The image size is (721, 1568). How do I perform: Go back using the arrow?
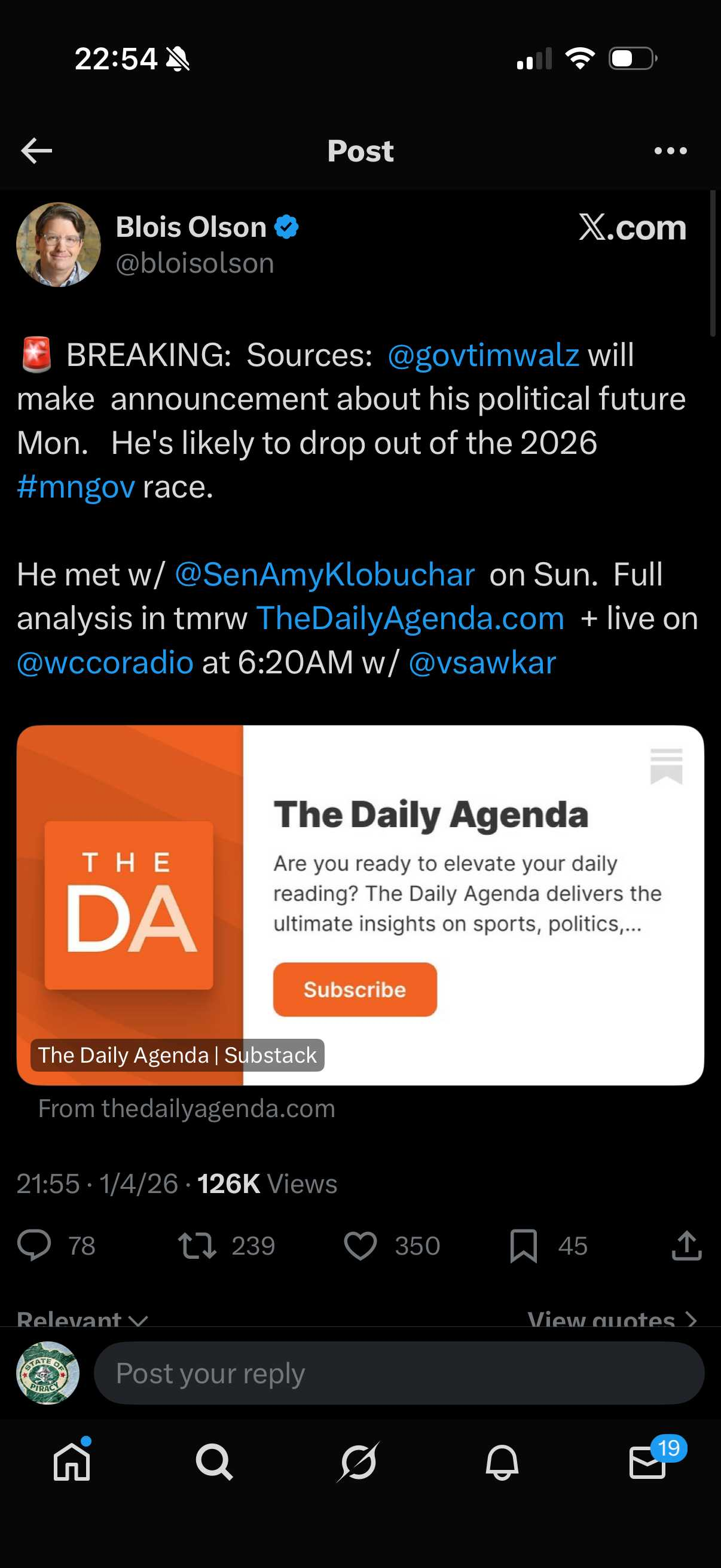tap(36, 150)
